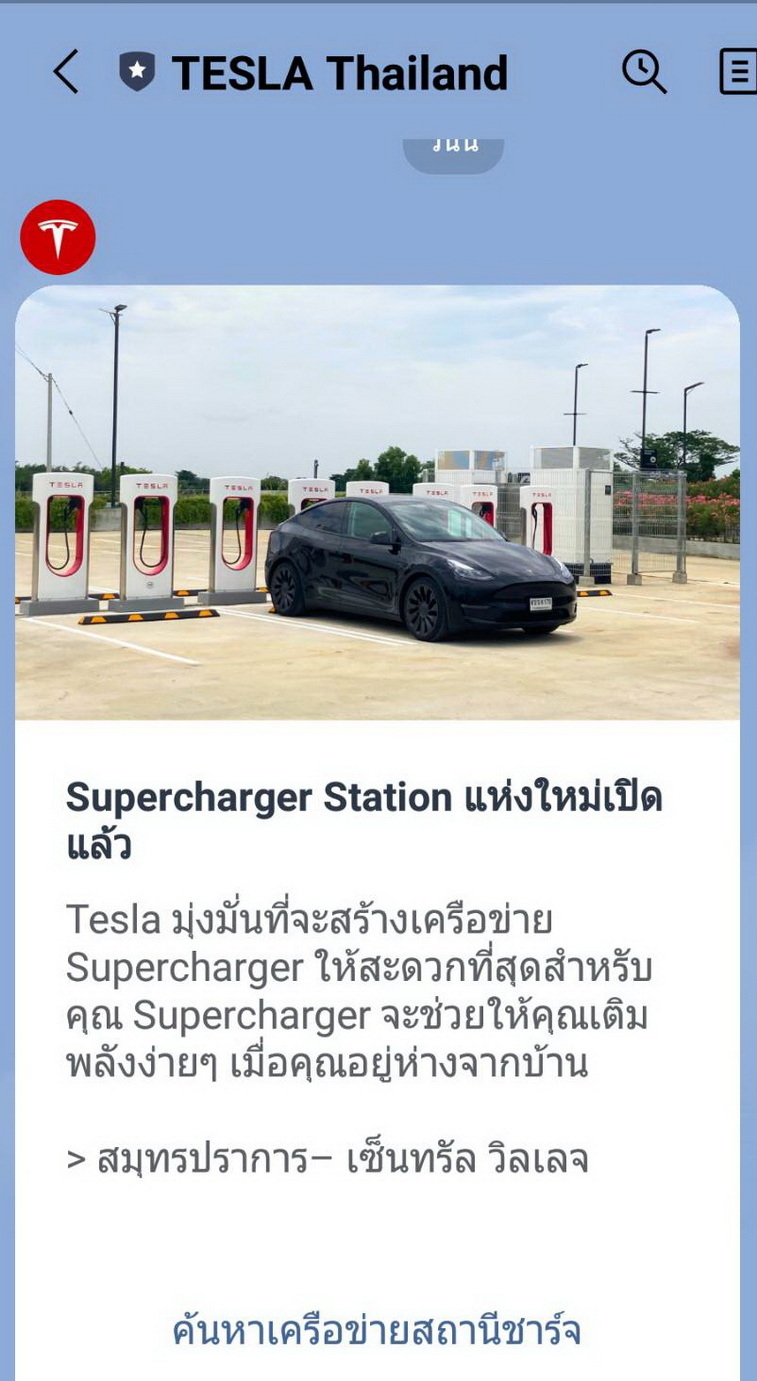Open chat search at the top
The height and width of the screenshot is (1381, 757).
pyautogui.click(x=644, y=73)
